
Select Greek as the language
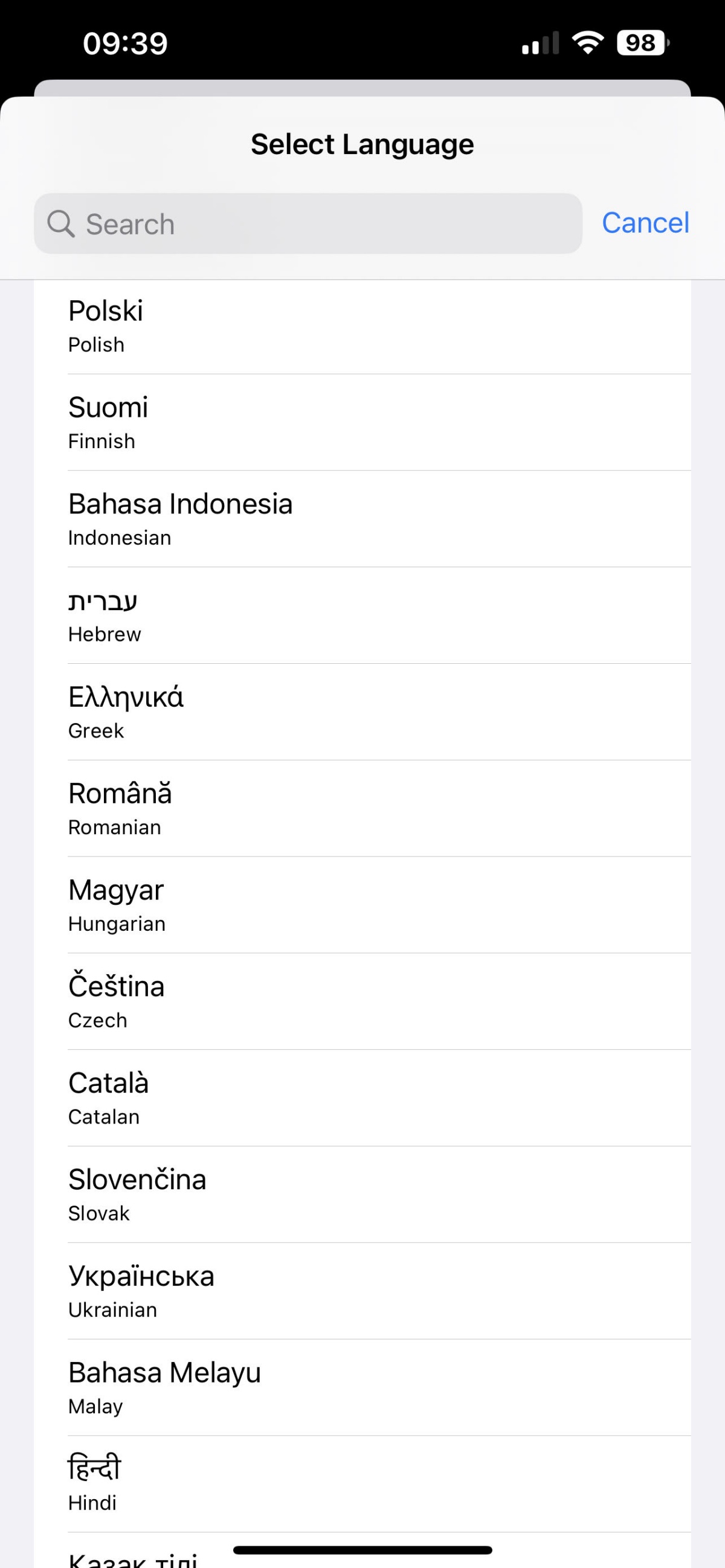coord(362,712)
